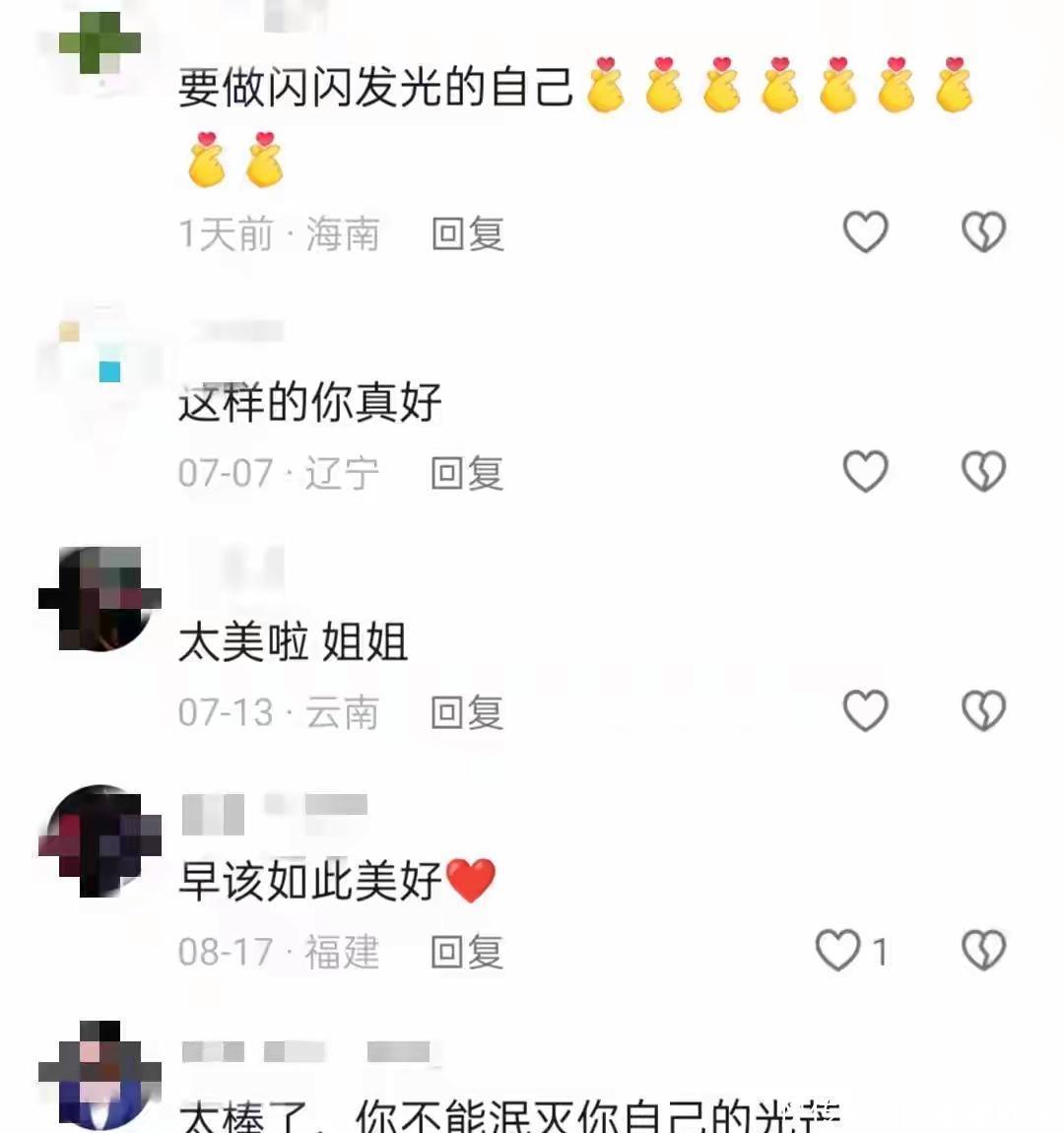Dislike the comment 这样的你真好

coord(982,472)
